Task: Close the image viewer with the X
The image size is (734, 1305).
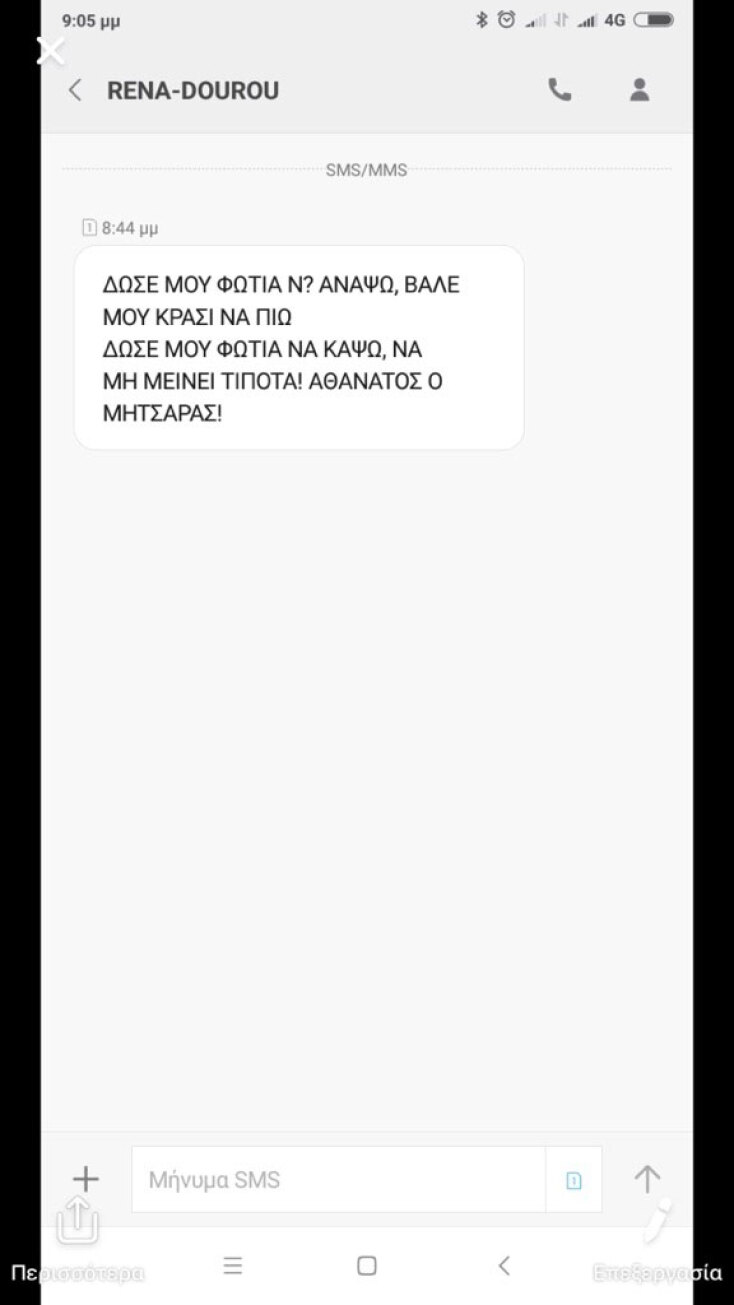Action: (x=50, y=51)
